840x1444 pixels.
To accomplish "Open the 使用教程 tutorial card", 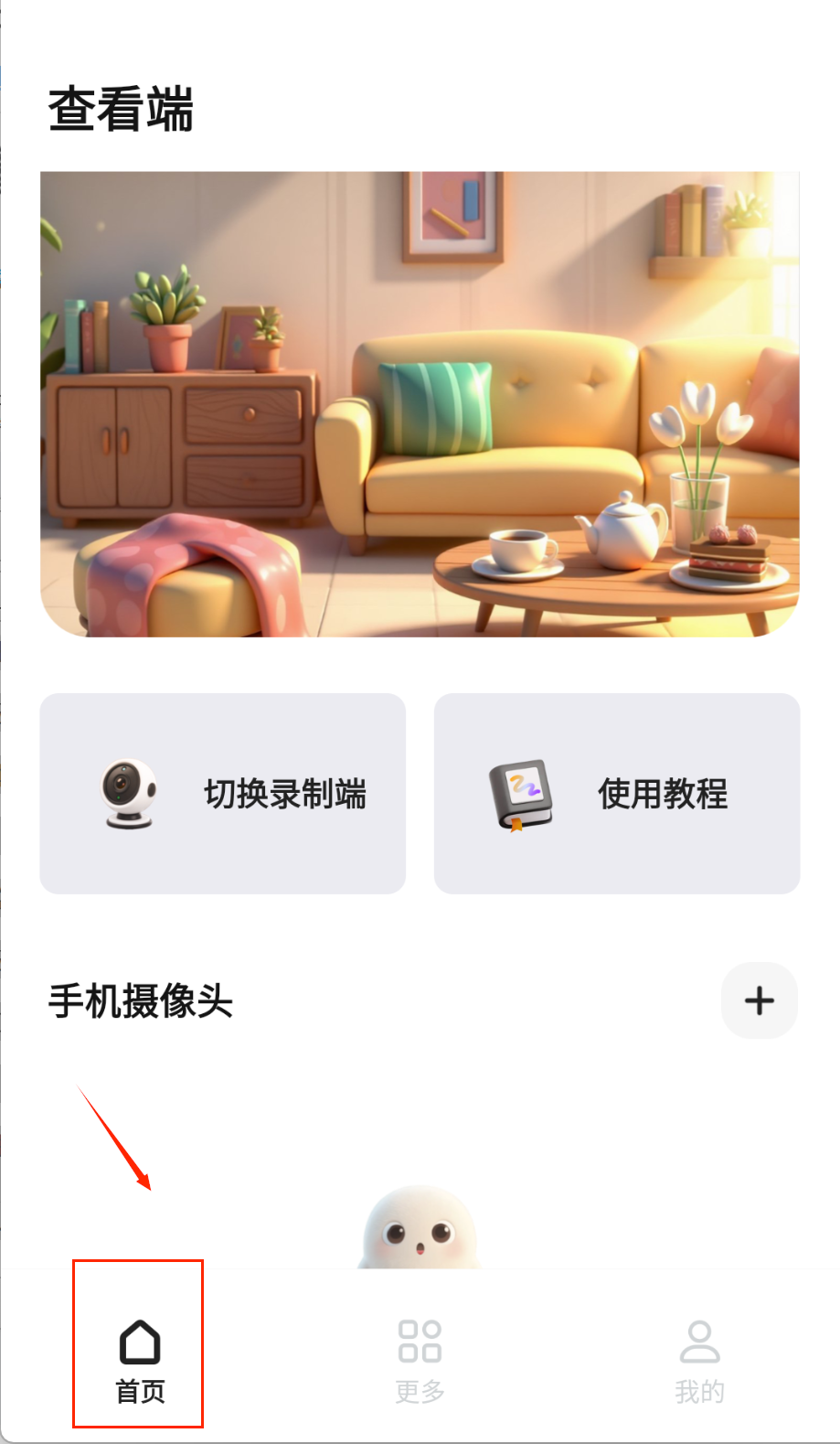I will [x=617, y=793].
